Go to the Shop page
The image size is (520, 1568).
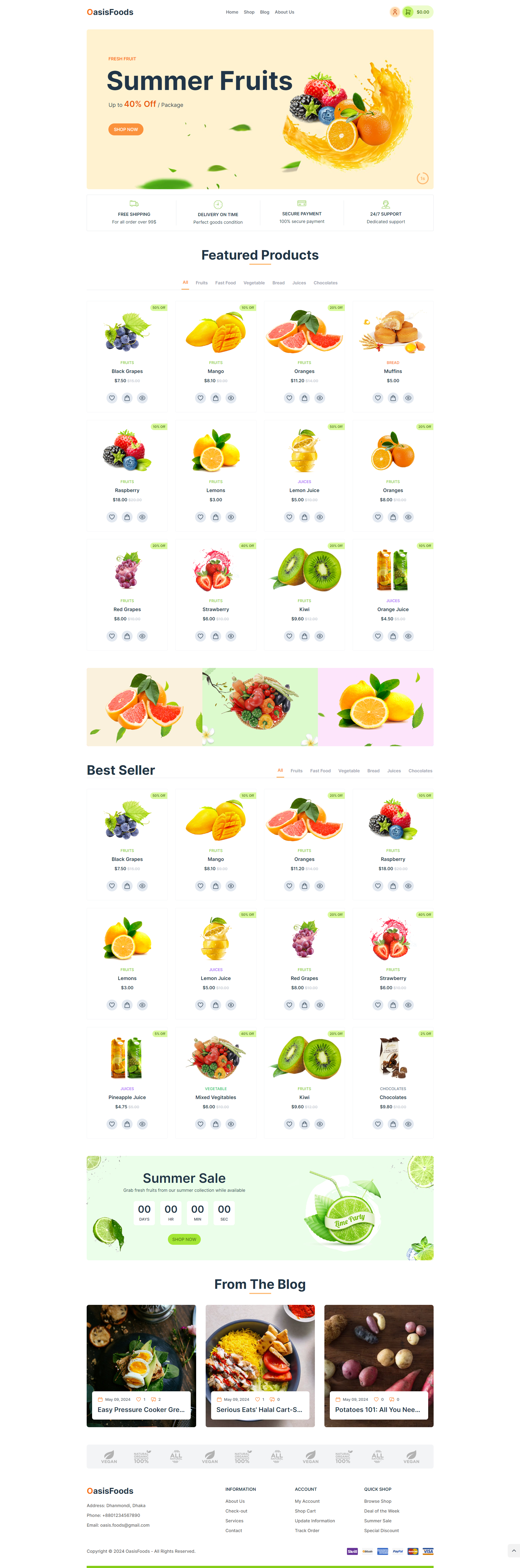249,12
